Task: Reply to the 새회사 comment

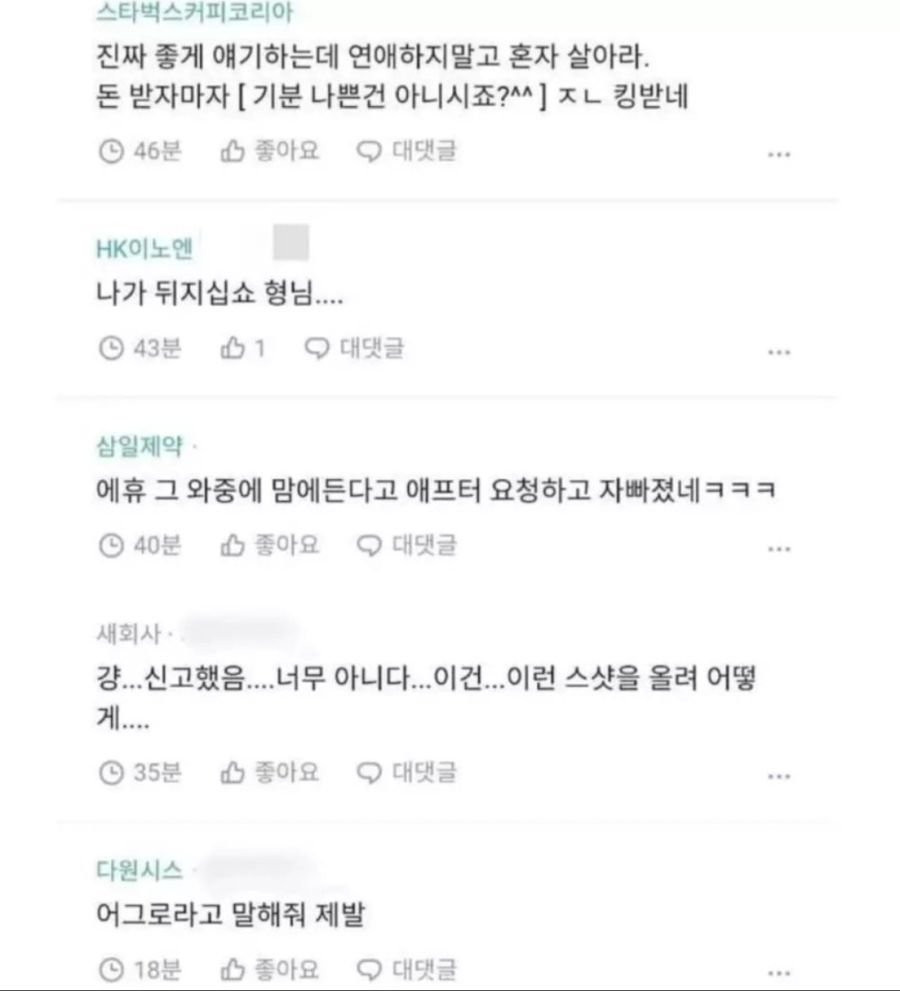Action: [x=407, y=772]
